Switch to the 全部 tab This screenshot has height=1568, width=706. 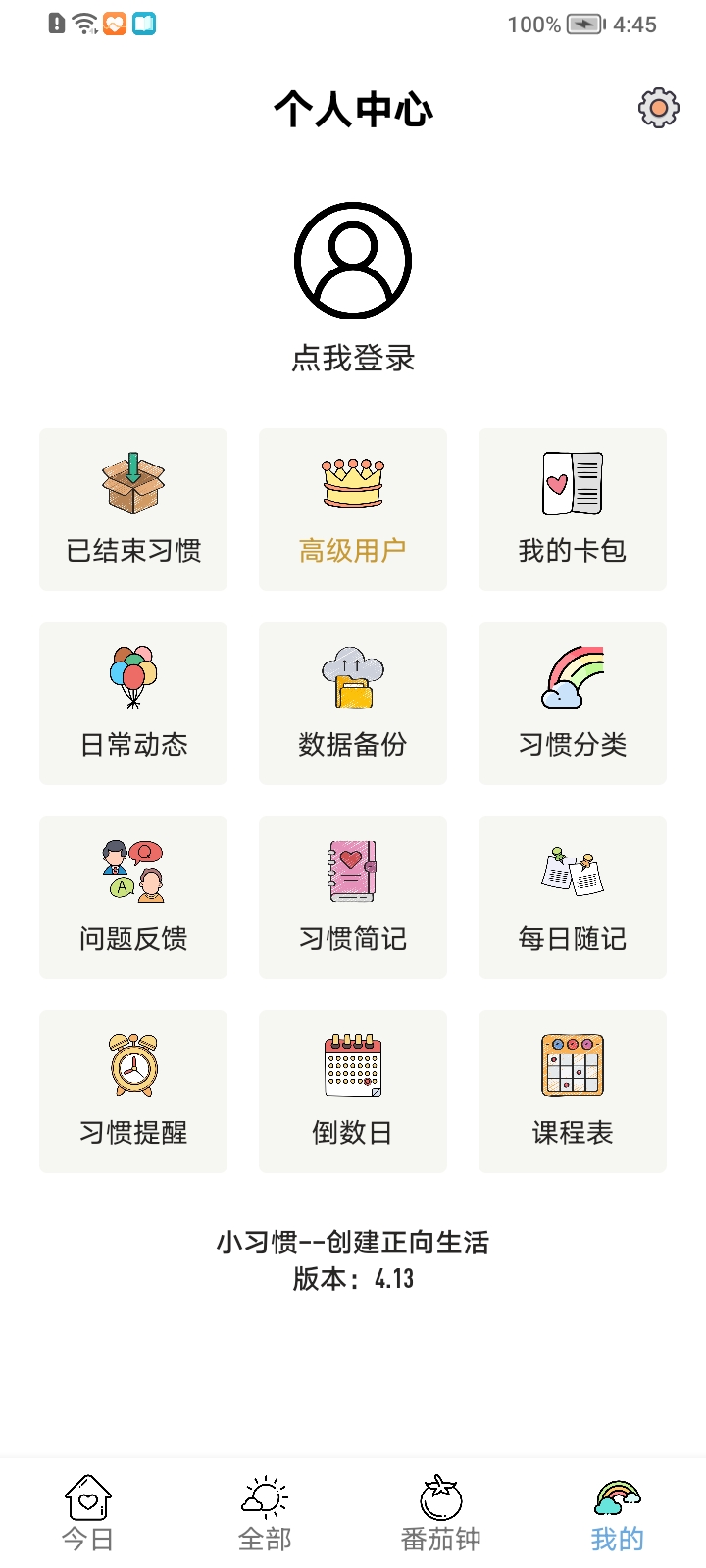265,1514
